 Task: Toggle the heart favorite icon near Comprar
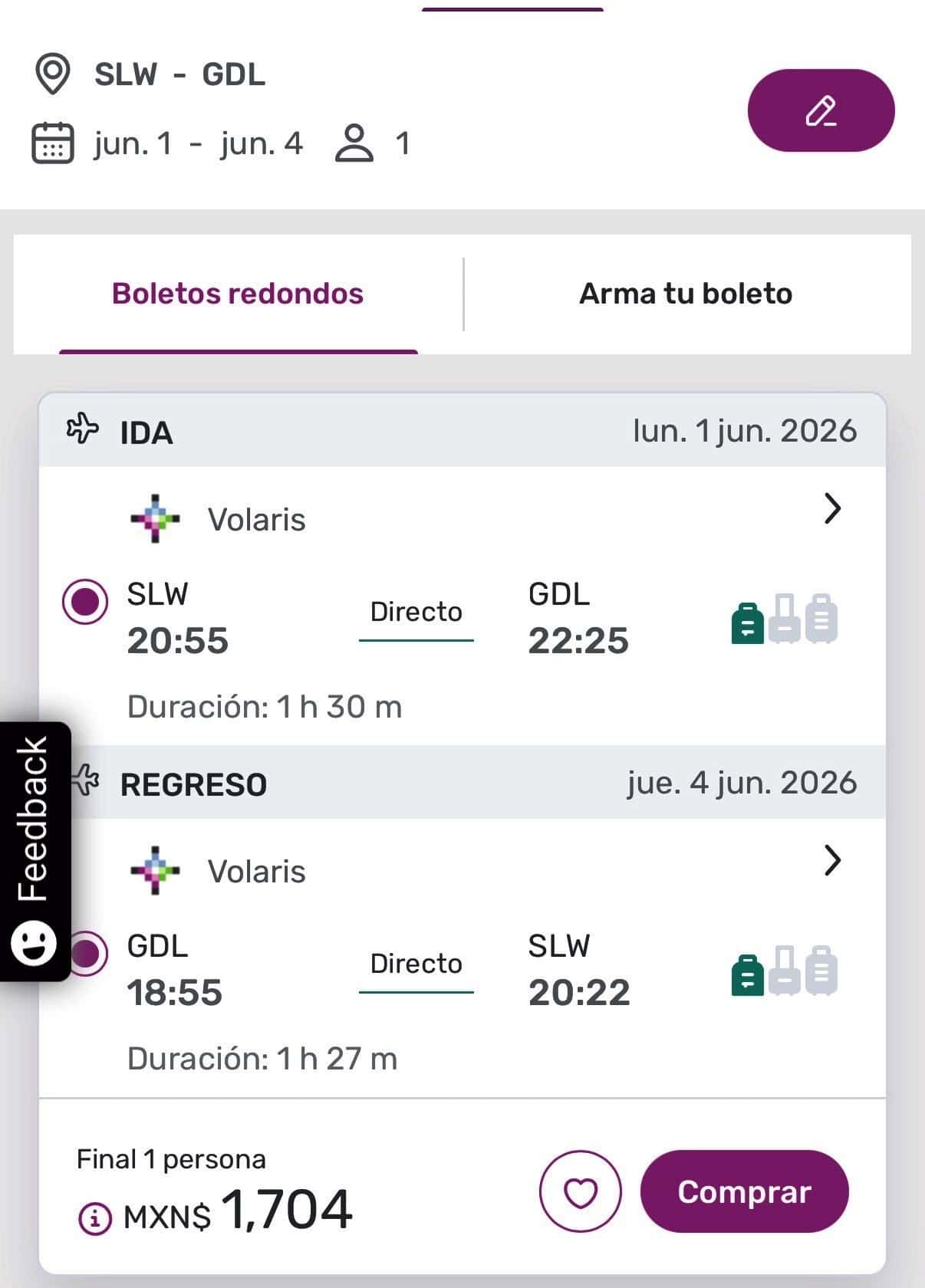point(581,1192)
